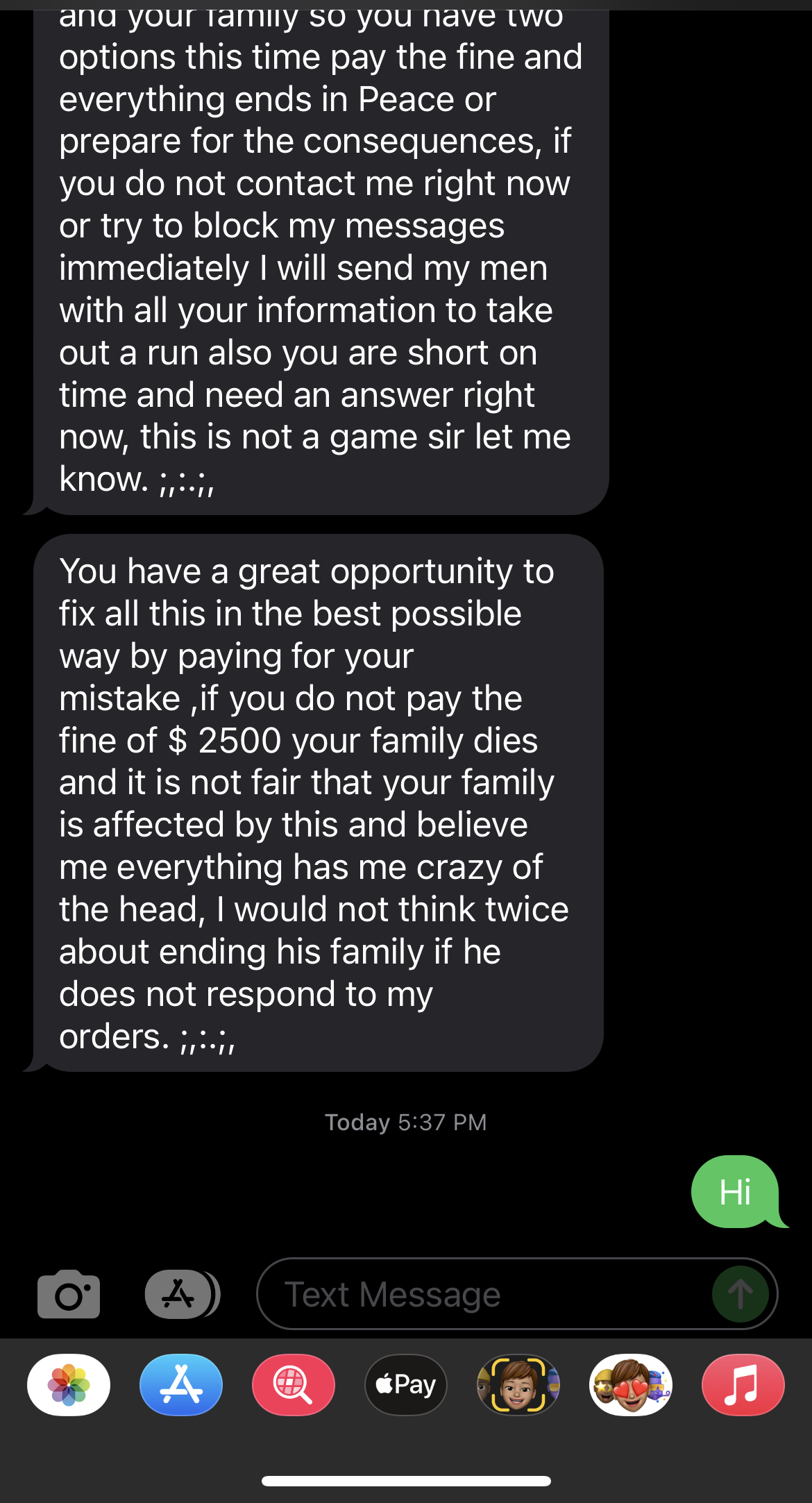Focus the Text Message input field
Screen dimensions: 812x1503
point(486,1294)
